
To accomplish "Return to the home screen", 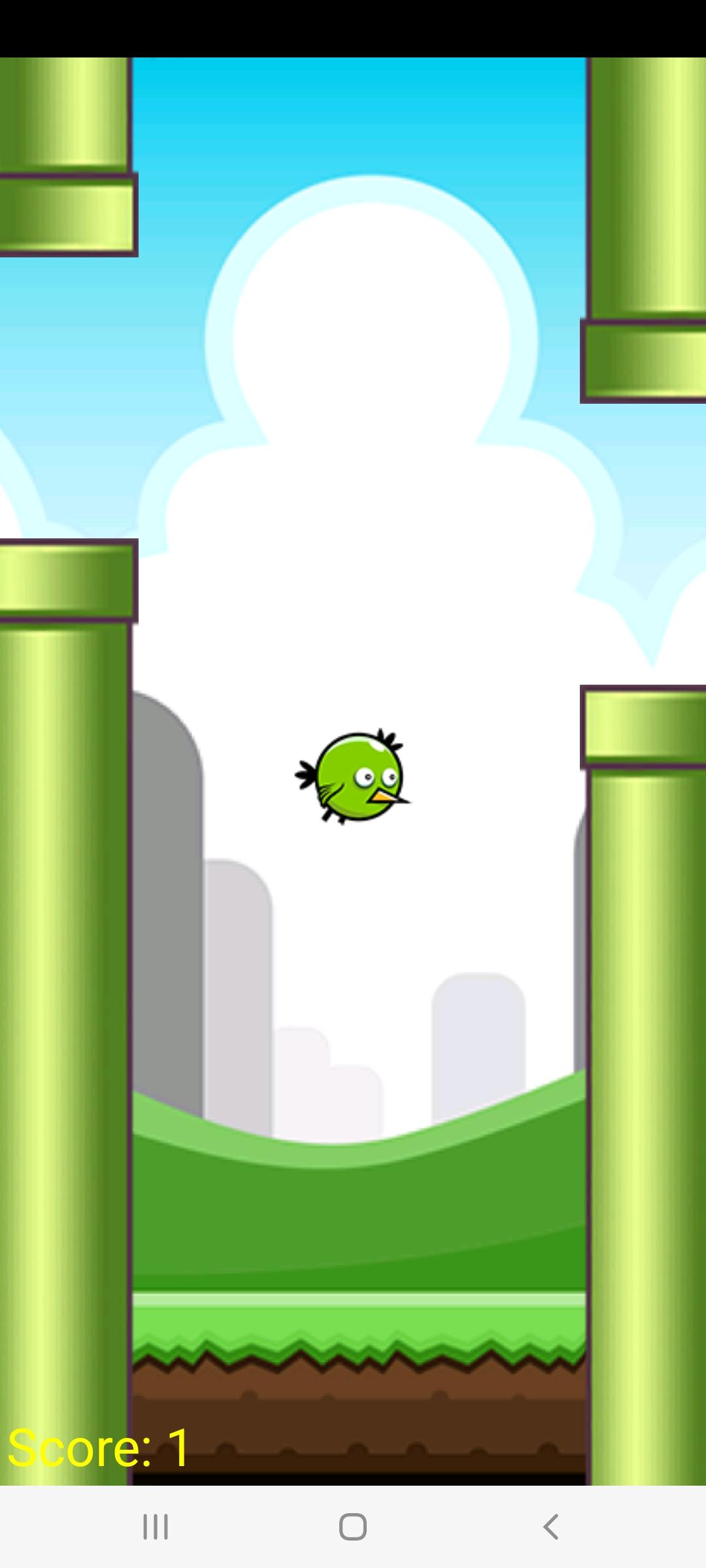I will click(353, 1527).
